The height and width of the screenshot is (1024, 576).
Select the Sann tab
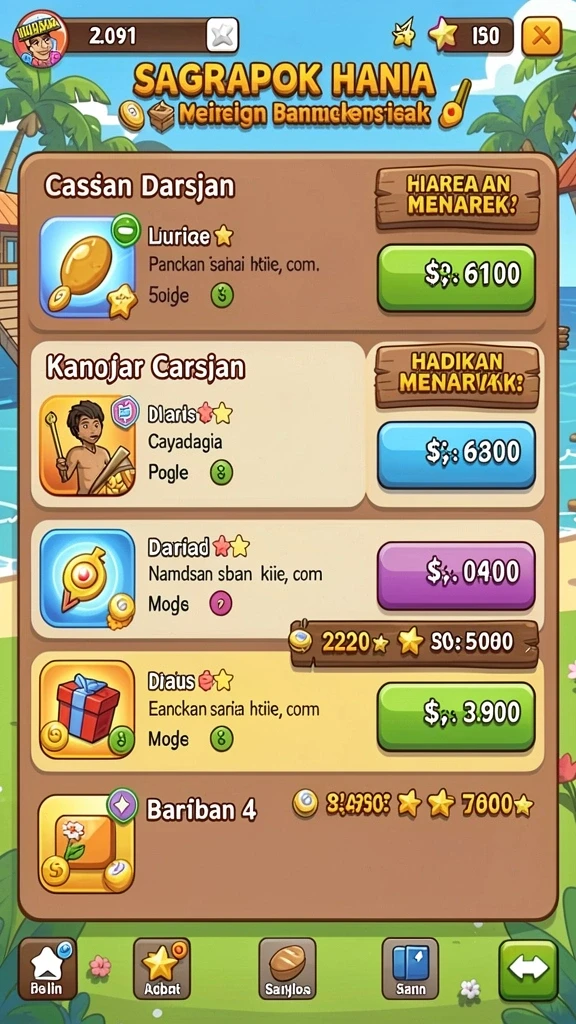pyautogui.click(x=410, y=969)
